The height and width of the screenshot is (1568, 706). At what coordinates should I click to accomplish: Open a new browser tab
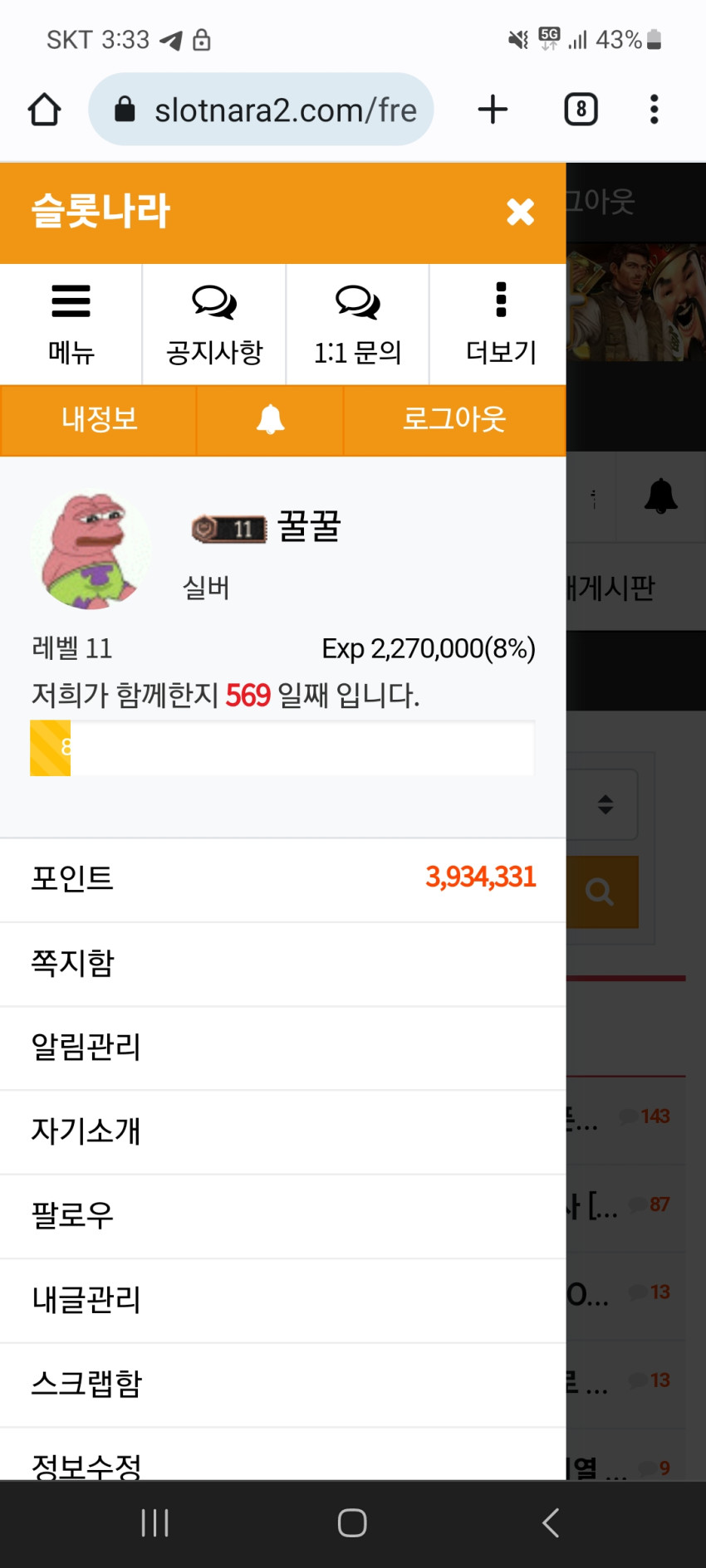(x=493, y=110)
